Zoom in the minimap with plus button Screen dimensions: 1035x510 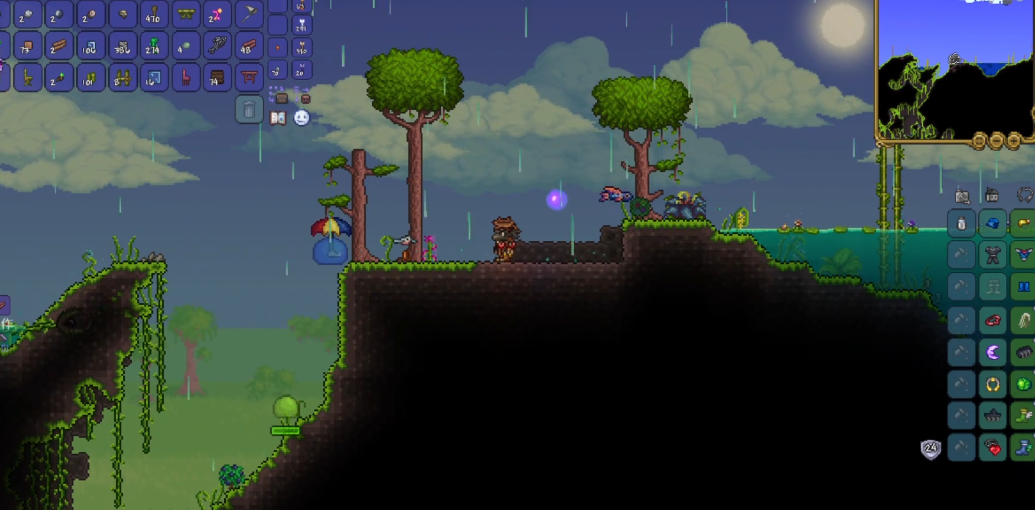1014,141
